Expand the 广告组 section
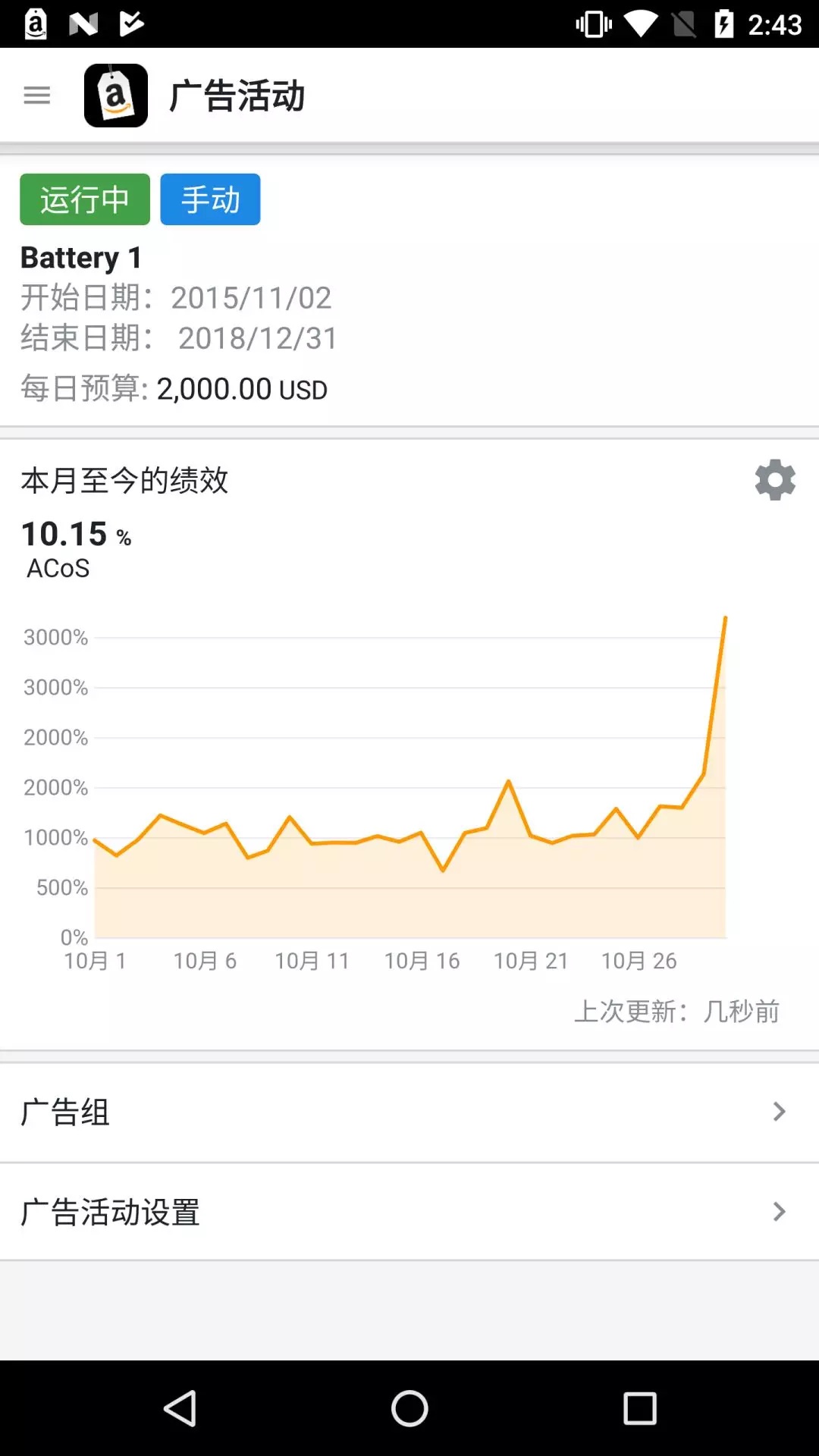 [x=409, y=1111]
